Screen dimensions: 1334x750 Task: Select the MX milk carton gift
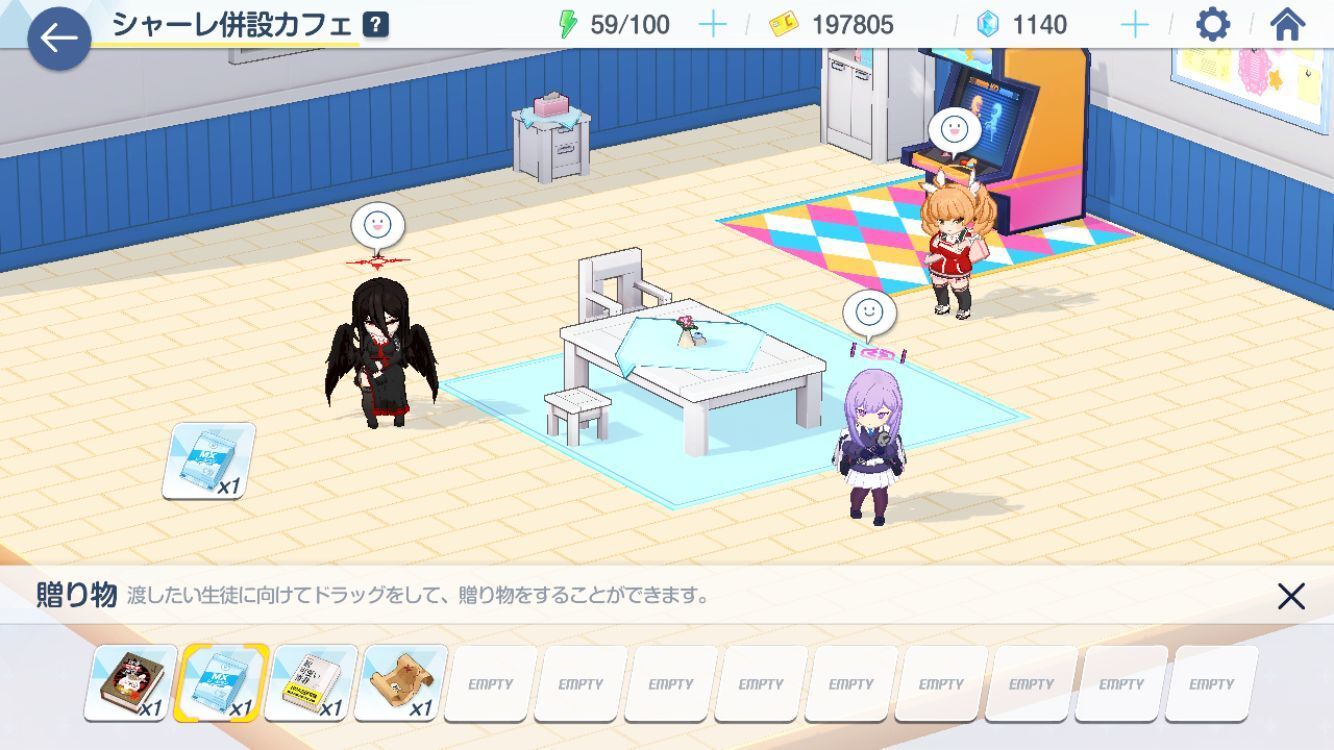(x=221, y=684)
